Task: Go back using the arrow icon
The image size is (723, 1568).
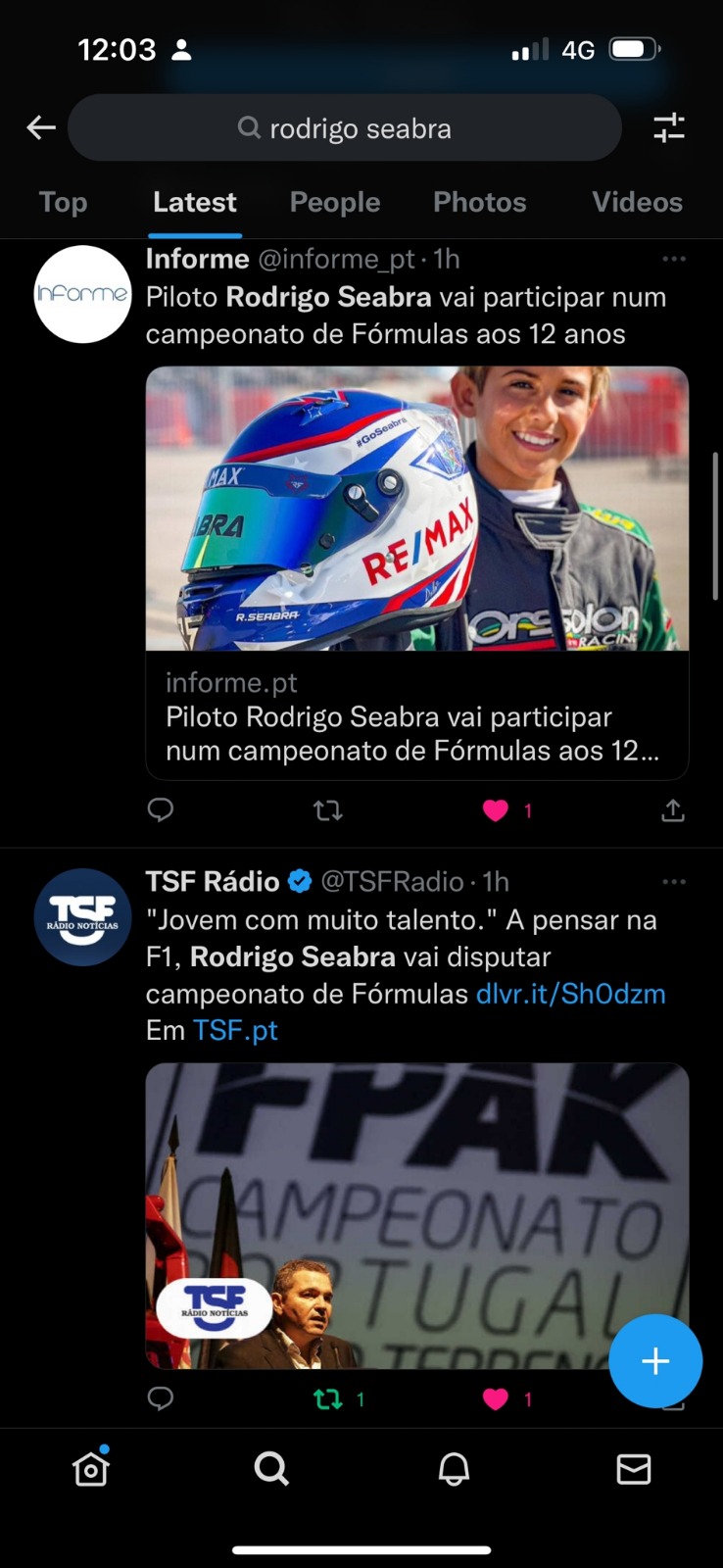Action: (x=41, y=127)
